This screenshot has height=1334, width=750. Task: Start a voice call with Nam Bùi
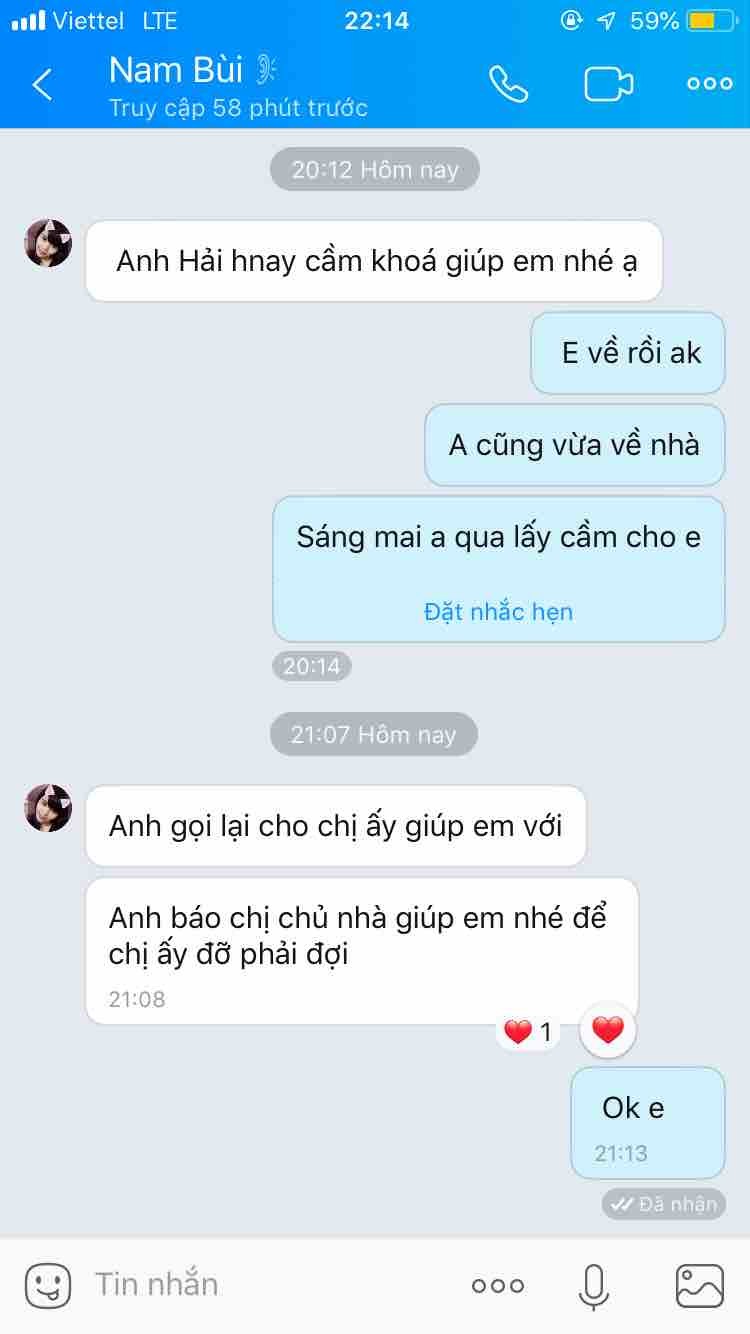[508, 85]
